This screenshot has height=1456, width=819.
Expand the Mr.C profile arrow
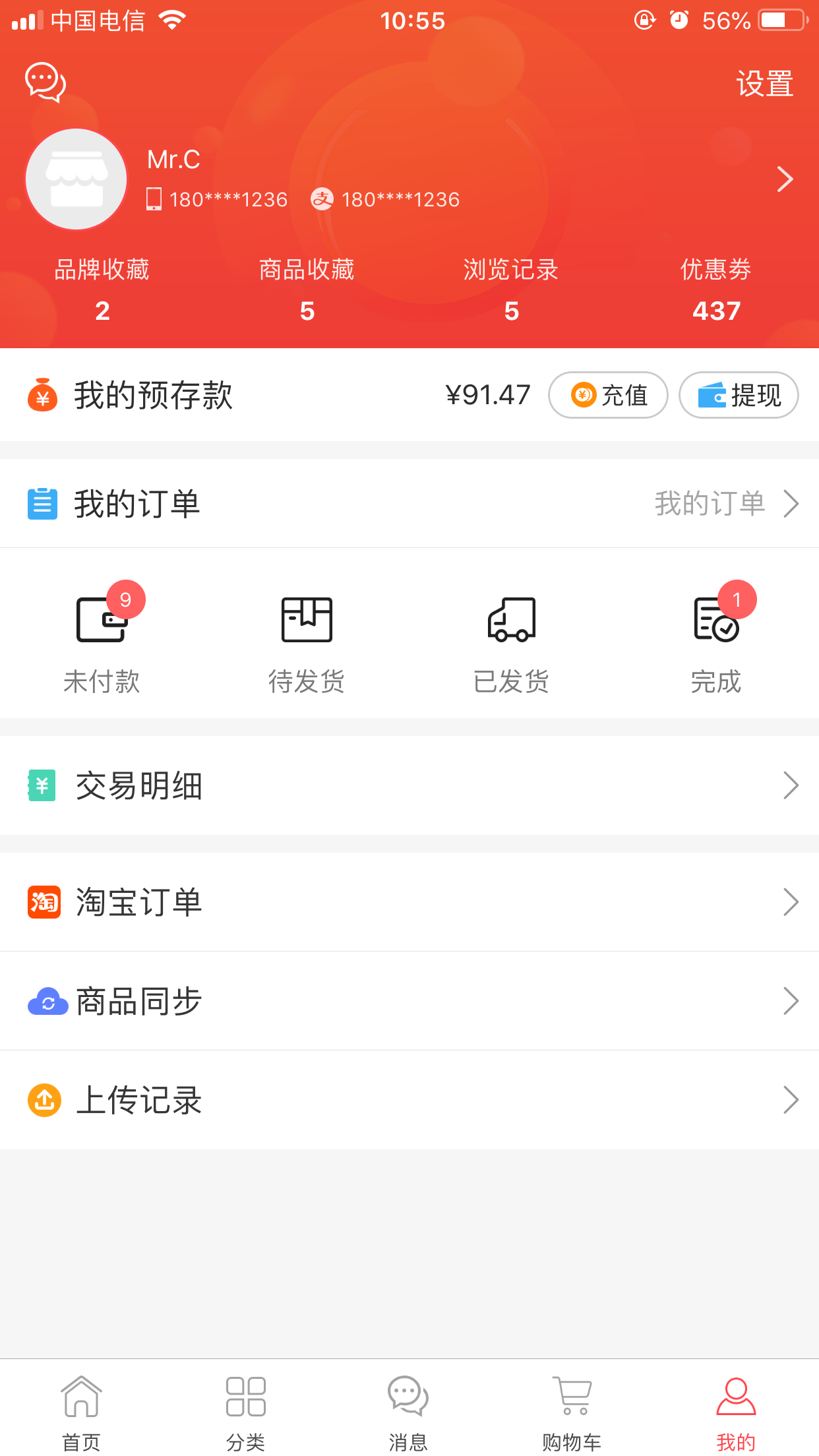coord(785,179)
